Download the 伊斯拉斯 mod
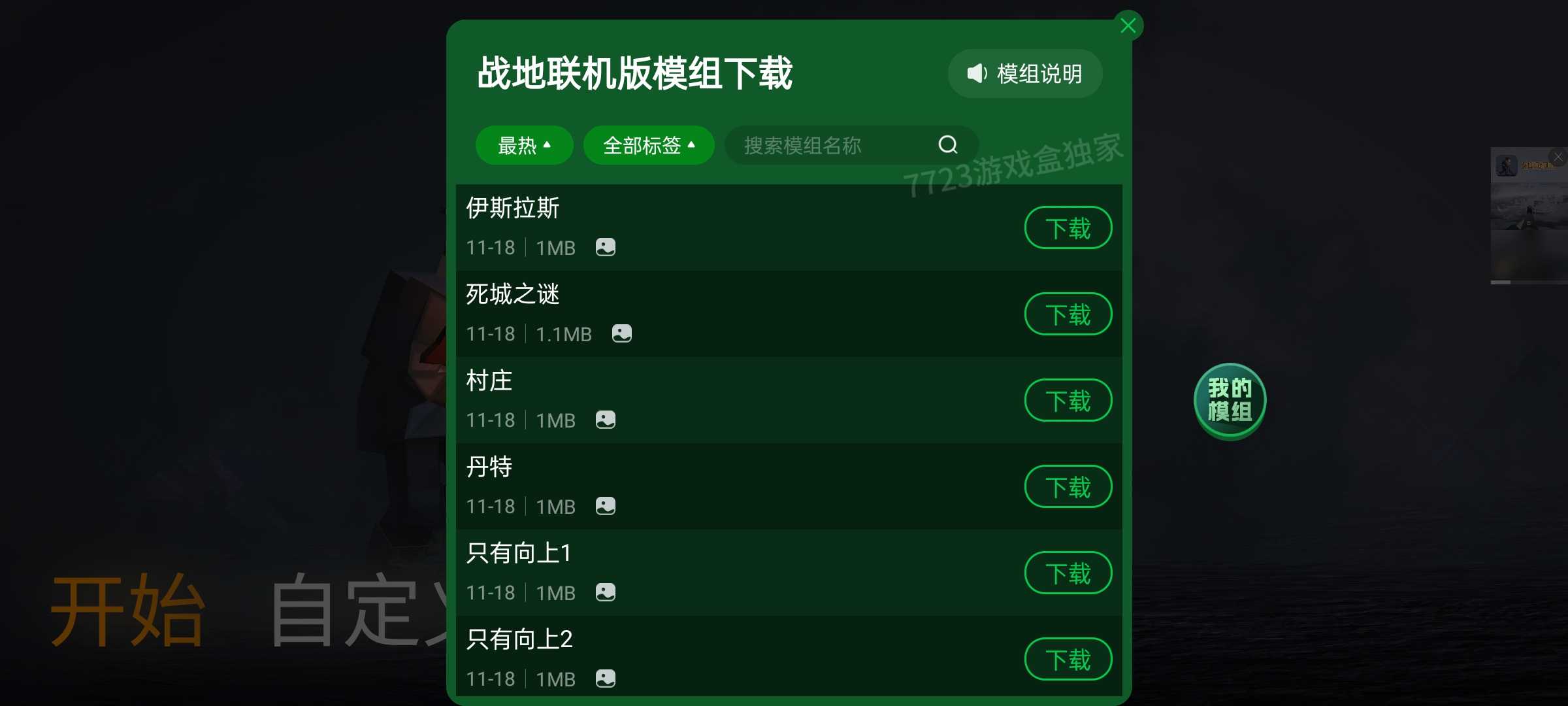1568x706 pixels. 1068,228
